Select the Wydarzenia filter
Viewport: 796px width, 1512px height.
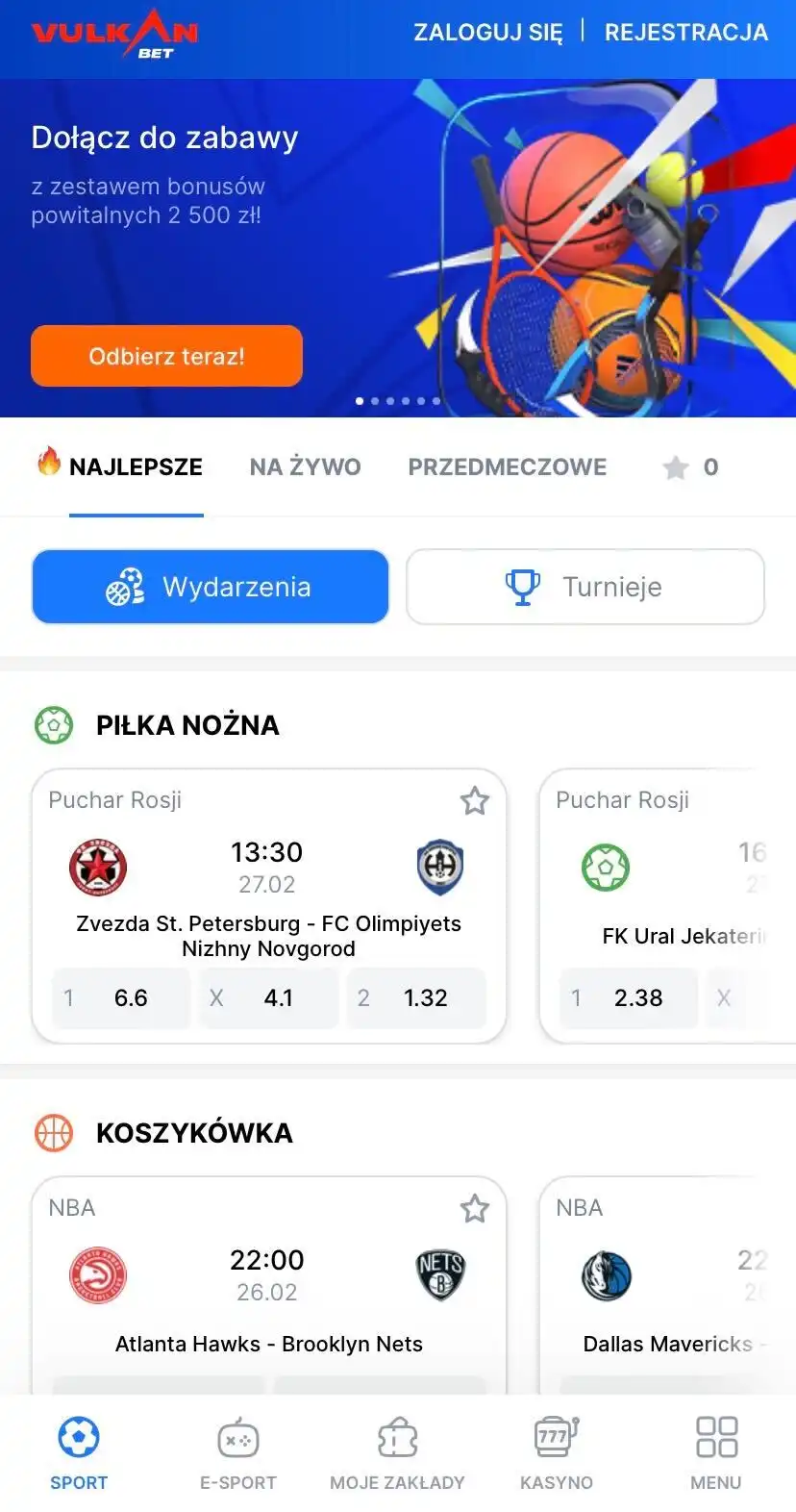[210, 587]
